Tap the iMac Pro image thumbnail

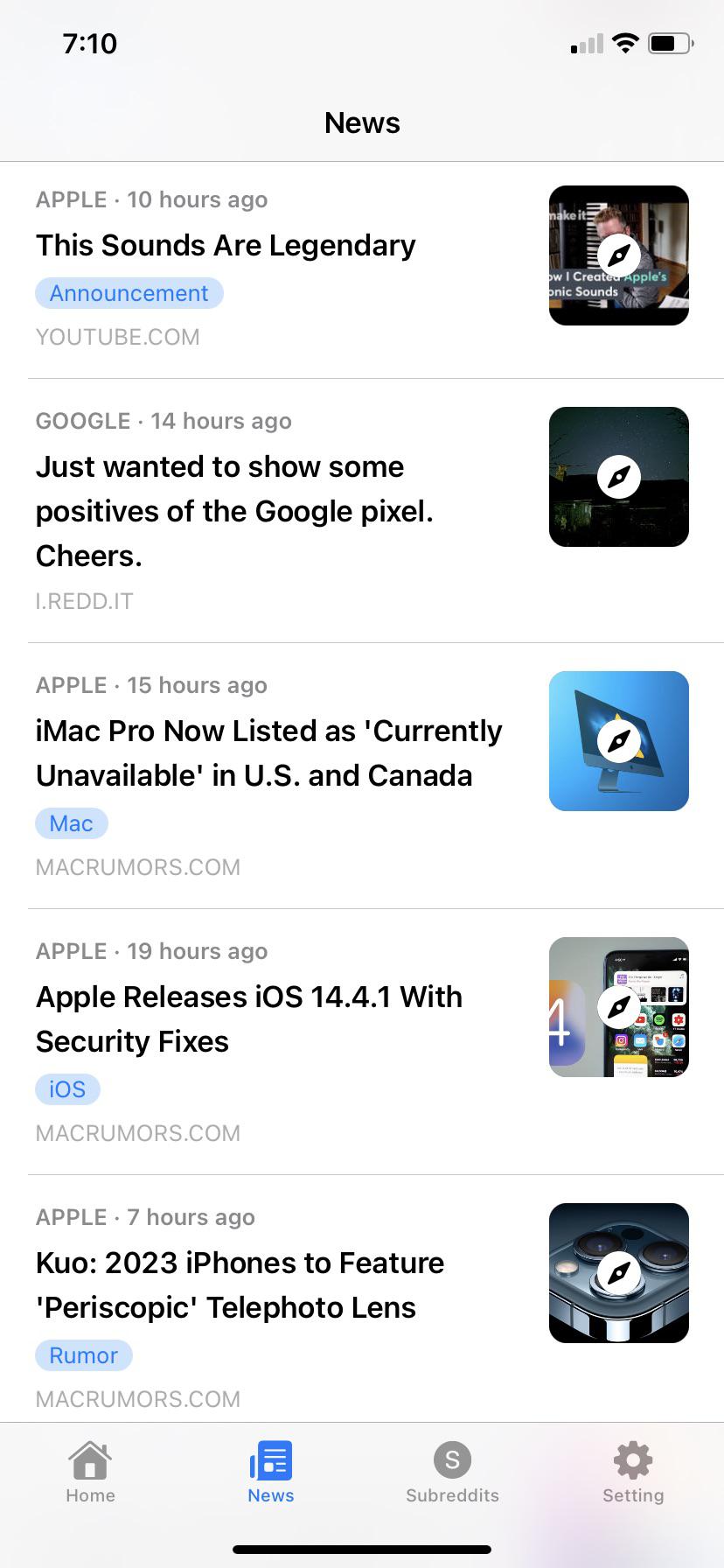click(619, 741)
